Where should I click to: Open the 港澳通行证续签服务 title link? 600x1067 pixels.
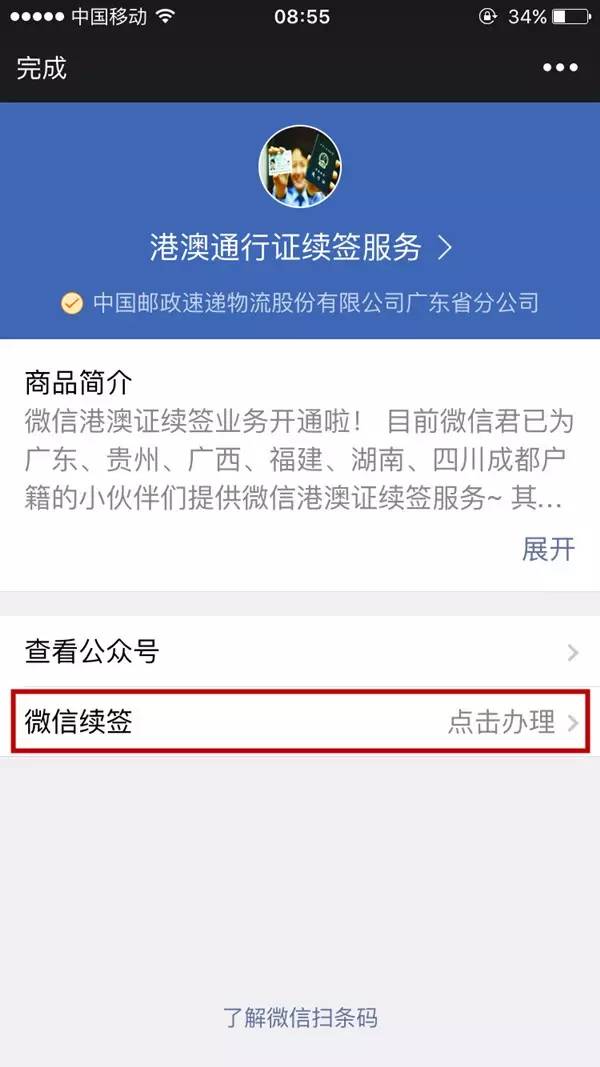[x=300, y=248]
